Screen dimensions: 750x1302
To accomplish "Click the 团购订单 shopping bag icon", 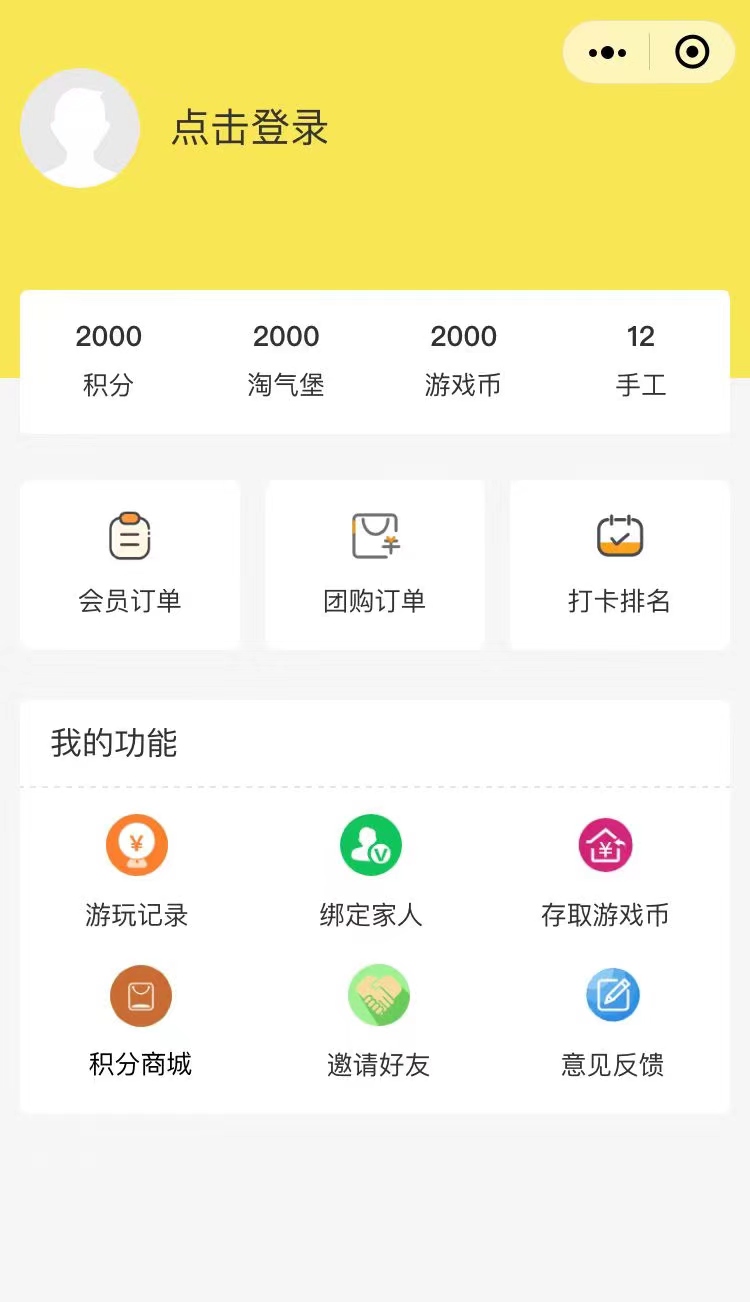I will [374, 536].
